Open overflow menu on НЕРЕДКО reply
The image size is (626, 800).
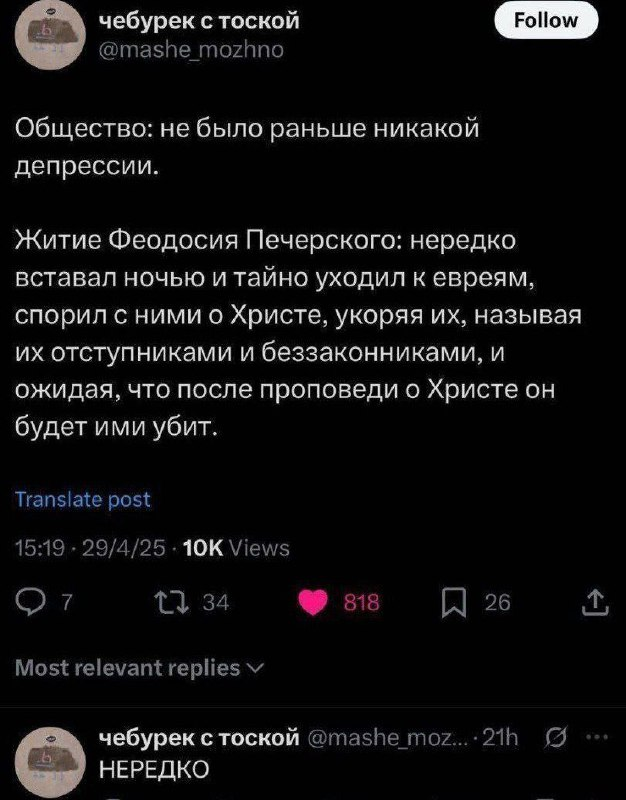point(598,738)
